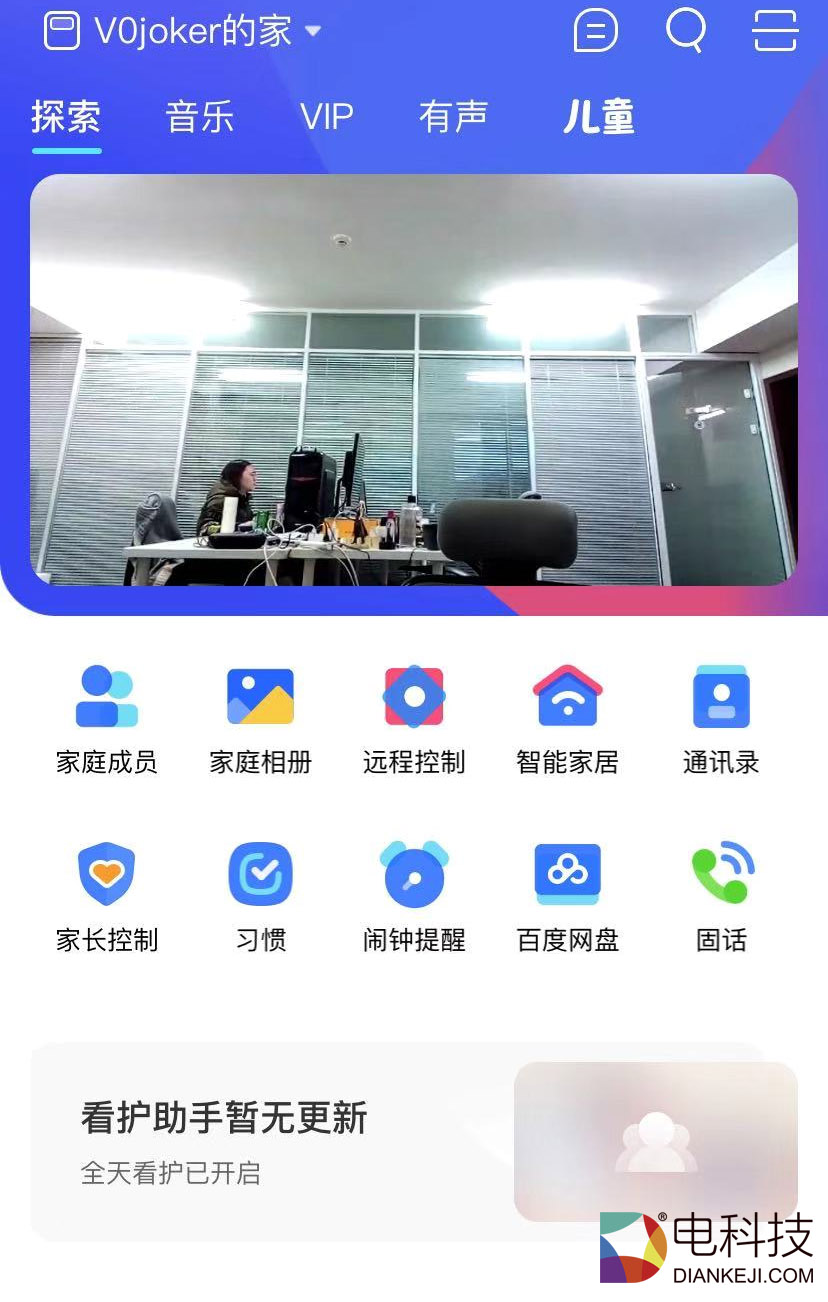
Task: Open the VIP tab
Action: pyautogui.click(x=328, y=117)
